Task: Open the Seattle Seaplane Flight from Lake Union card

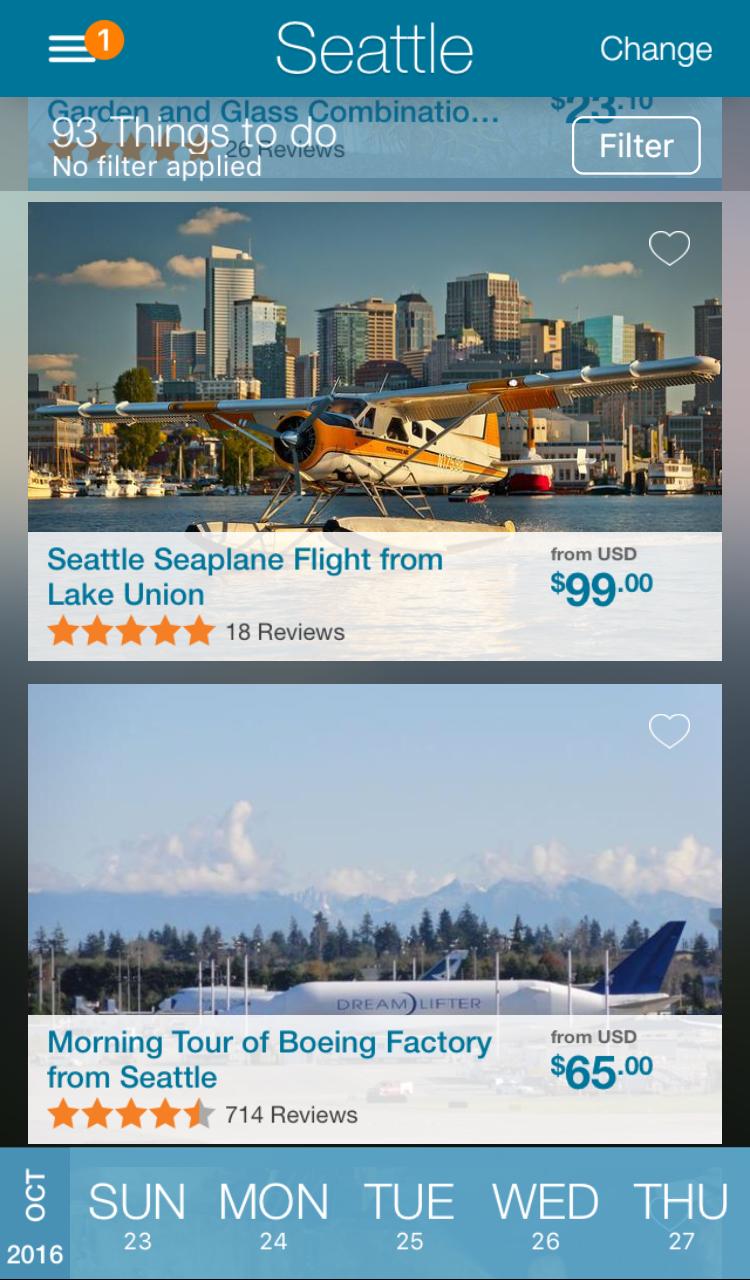Action: click(374, 430)
